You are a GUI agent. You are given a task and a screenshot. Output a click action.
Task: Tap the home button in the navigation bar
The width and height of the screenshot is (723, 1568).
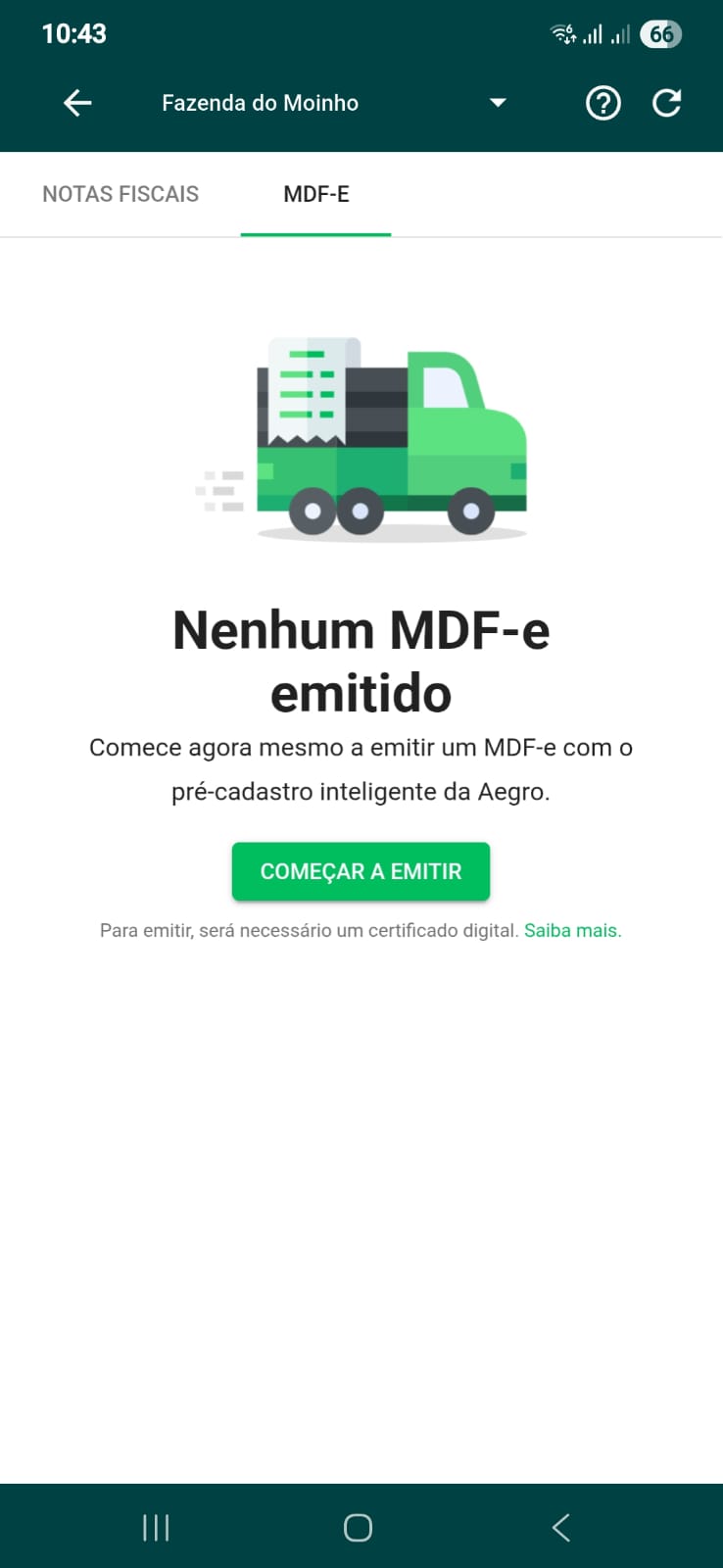point(358,1526)
